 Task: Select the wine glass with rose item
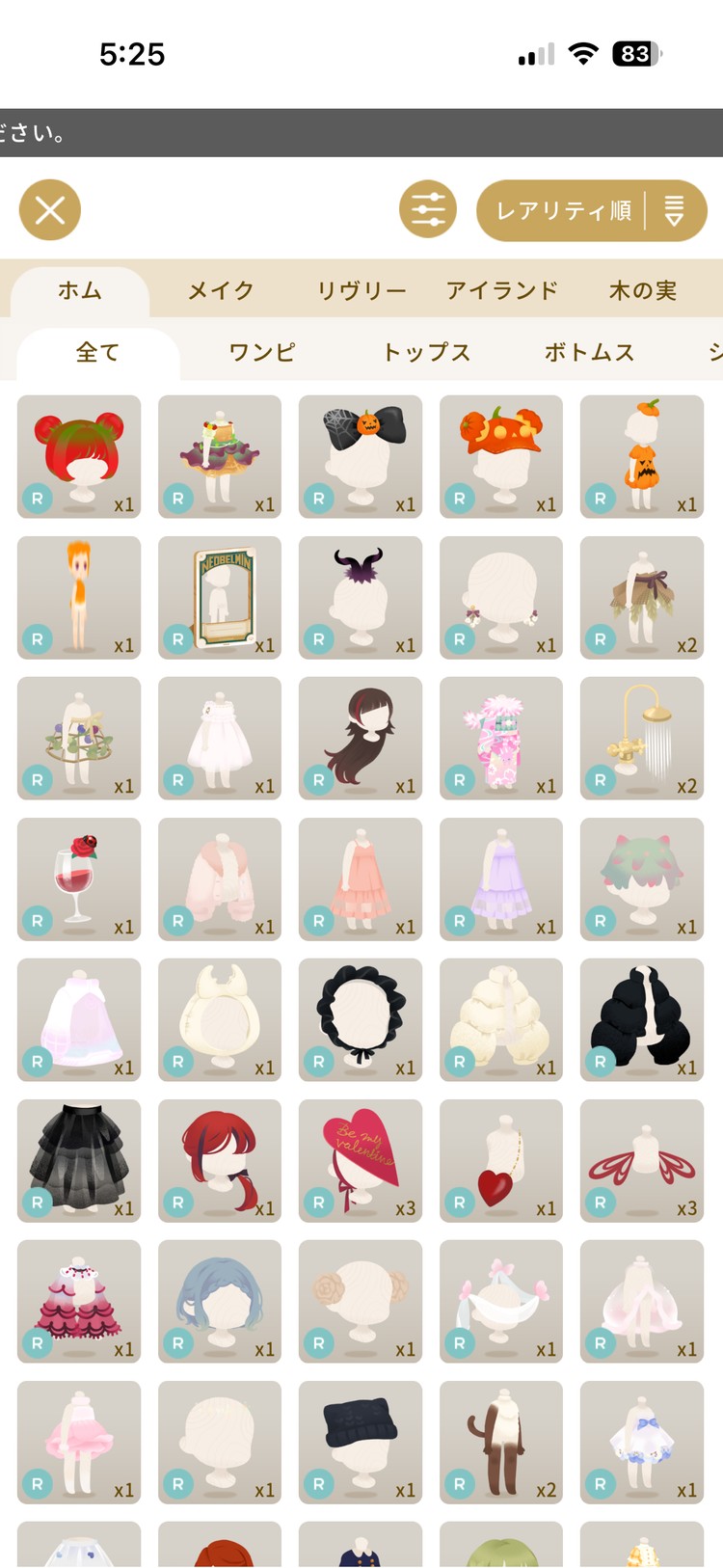[79, 879]
